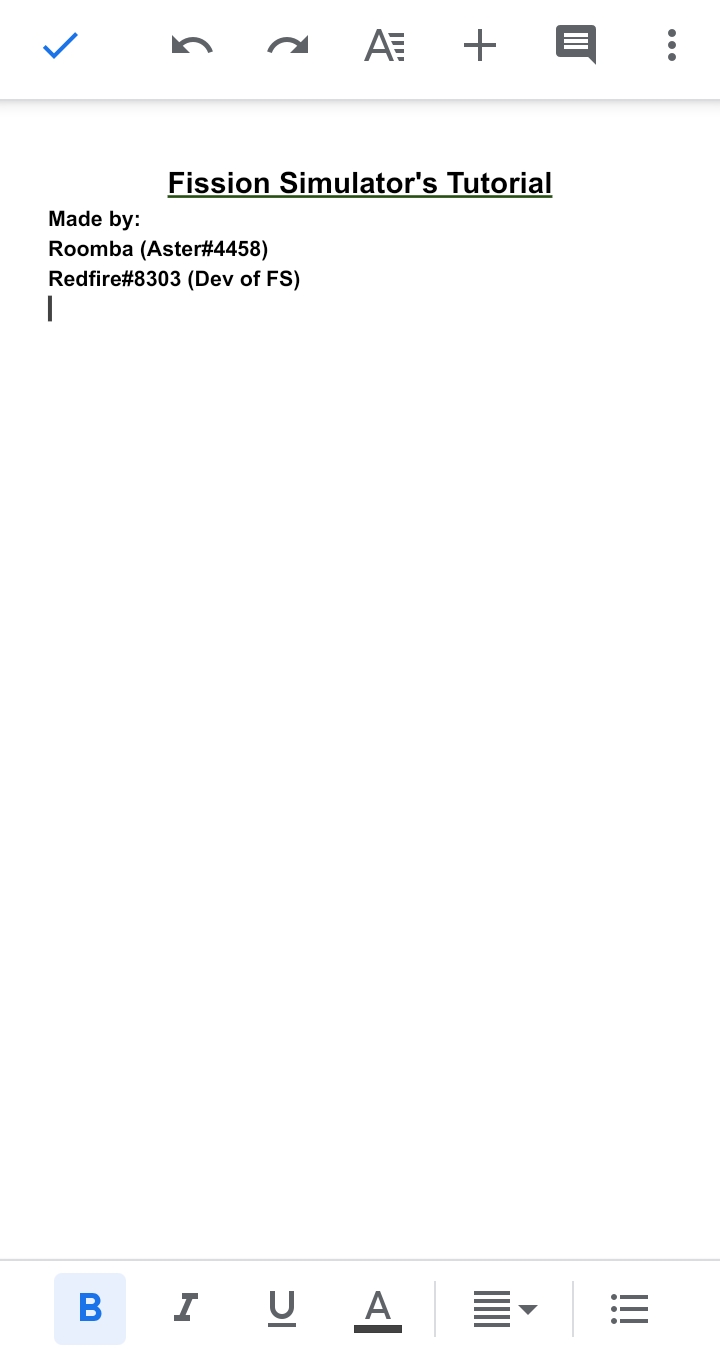
Task: Open the text color picker
Action: 378,1310
